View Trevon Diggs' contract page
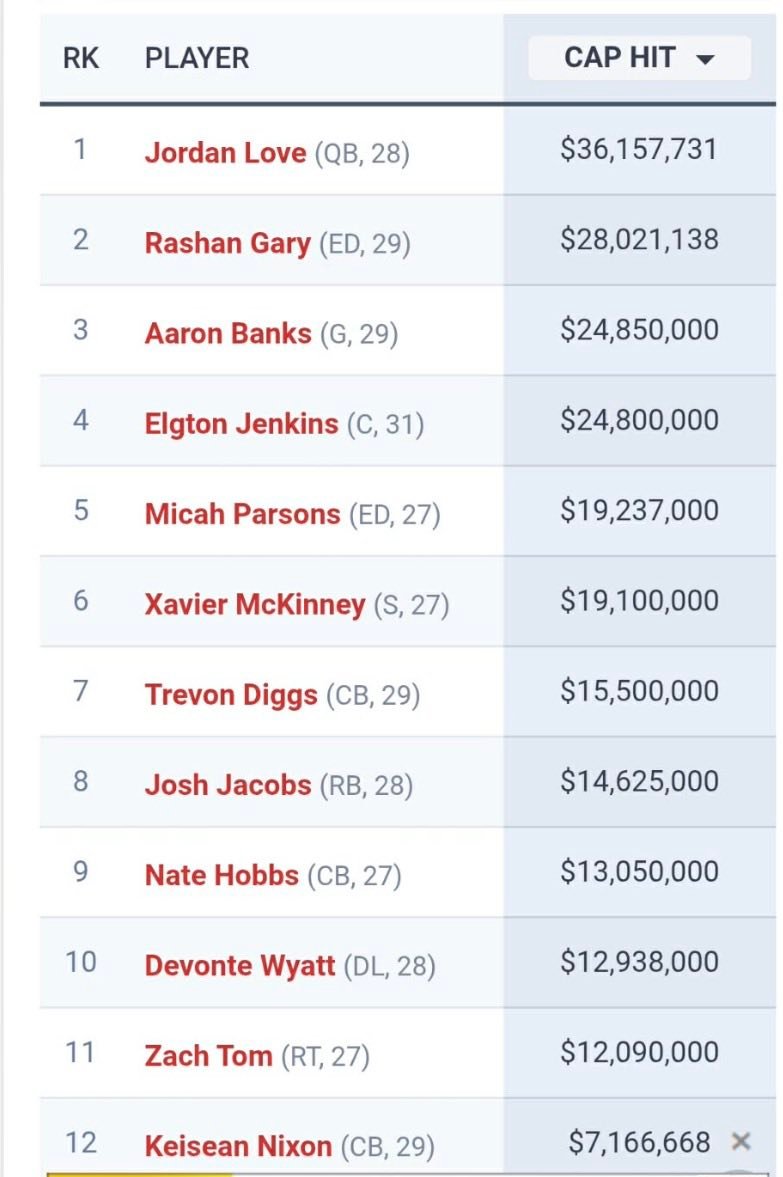The height and width of the screenshot is (1177, 783). point(230,694)
